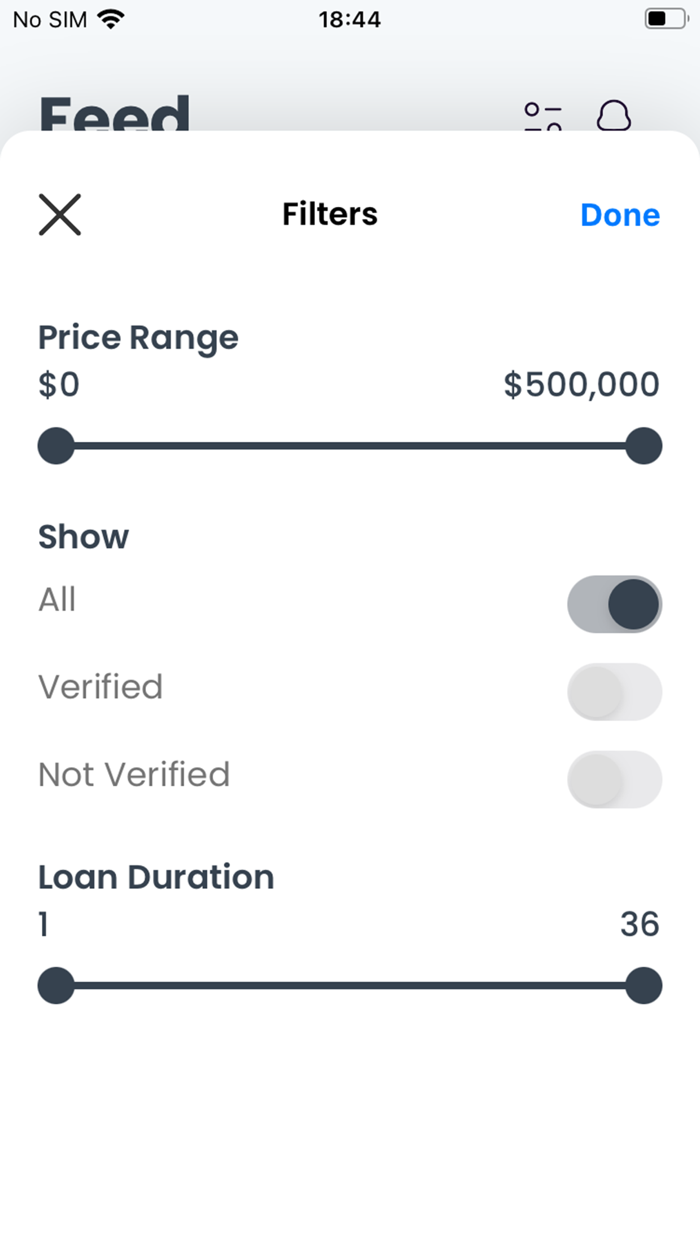Tap the Price Range minimum handle at $0
Screen dimensions: 700x1244
pyautogui.click(x=56, y=446)
